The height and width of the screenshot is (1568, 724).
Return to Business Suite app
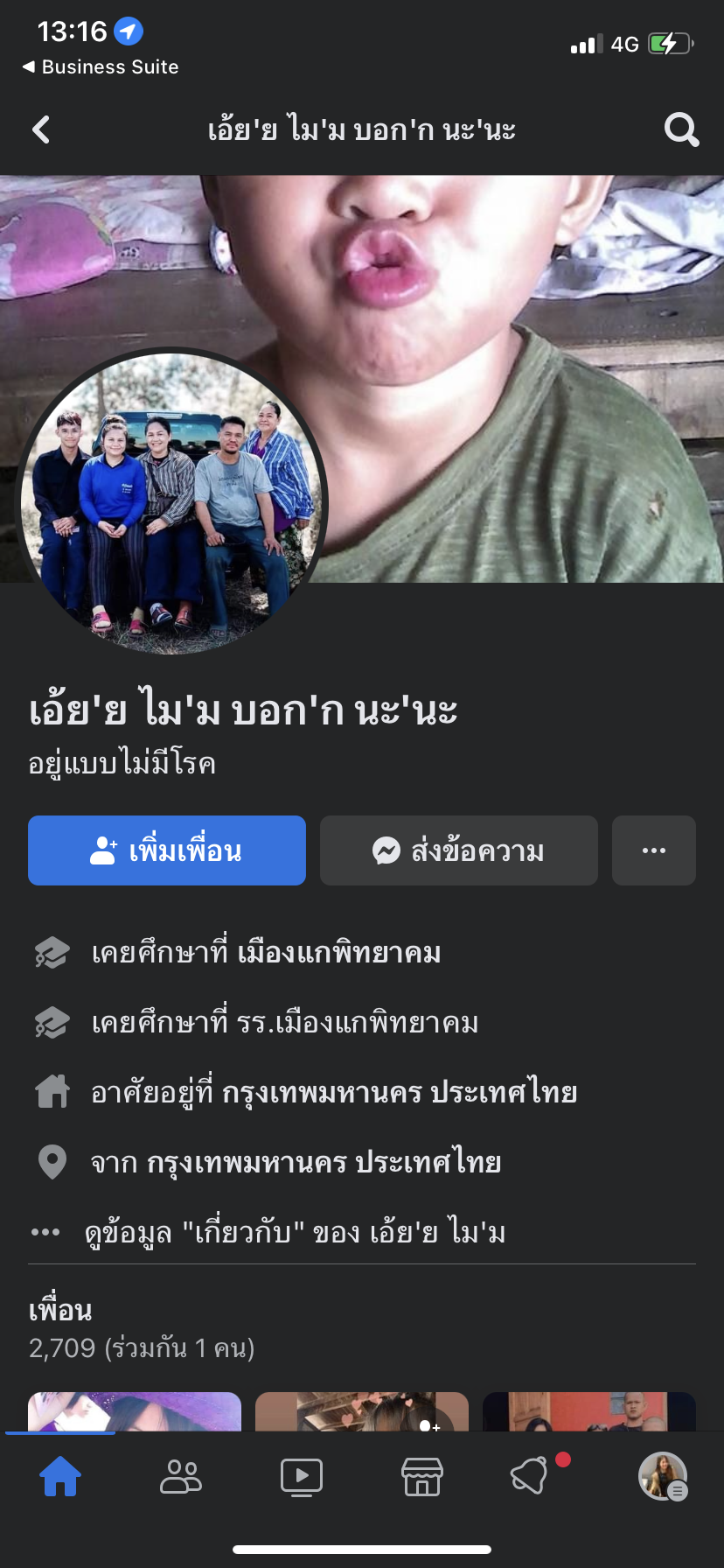click(x=101, y=67)
